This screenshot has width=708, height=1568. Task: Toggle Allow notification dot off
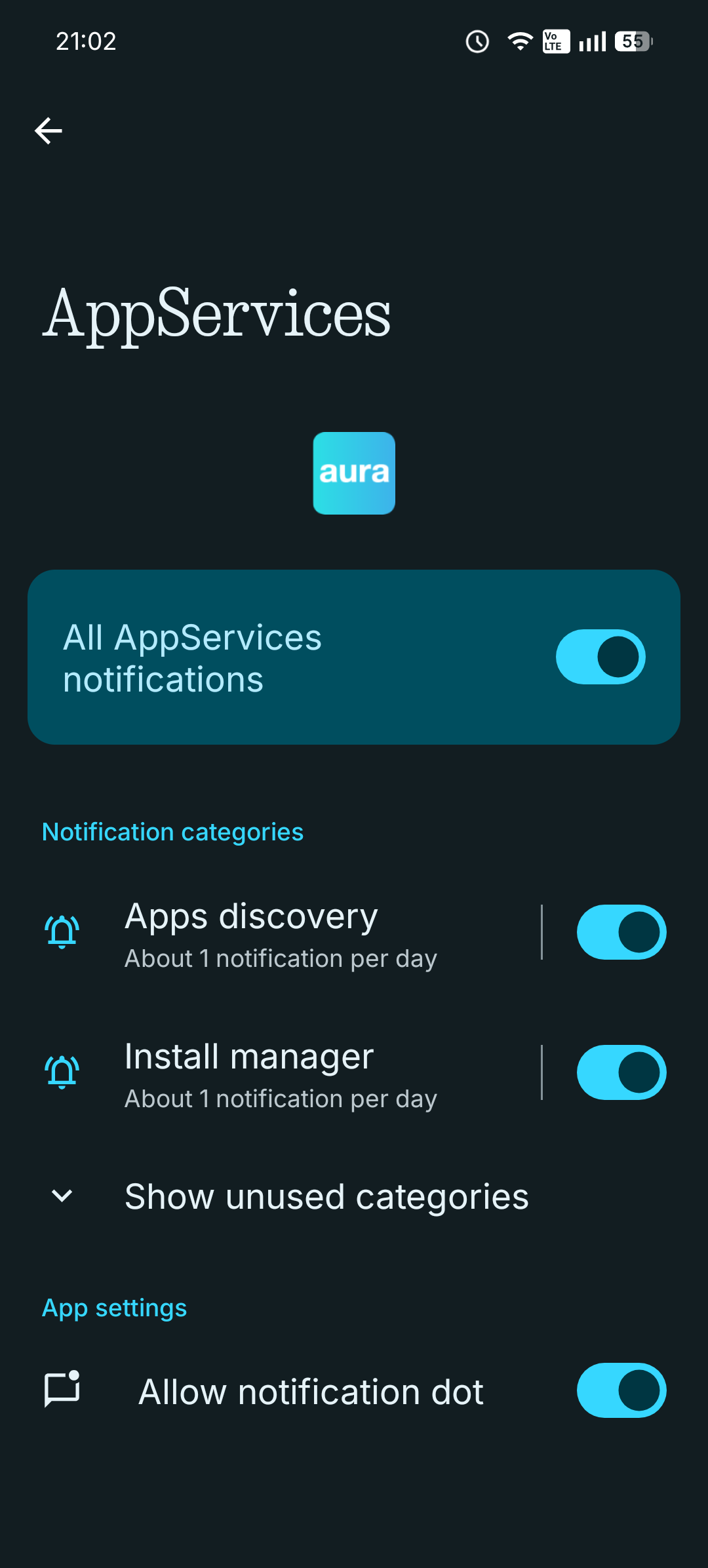[620, 1390]
